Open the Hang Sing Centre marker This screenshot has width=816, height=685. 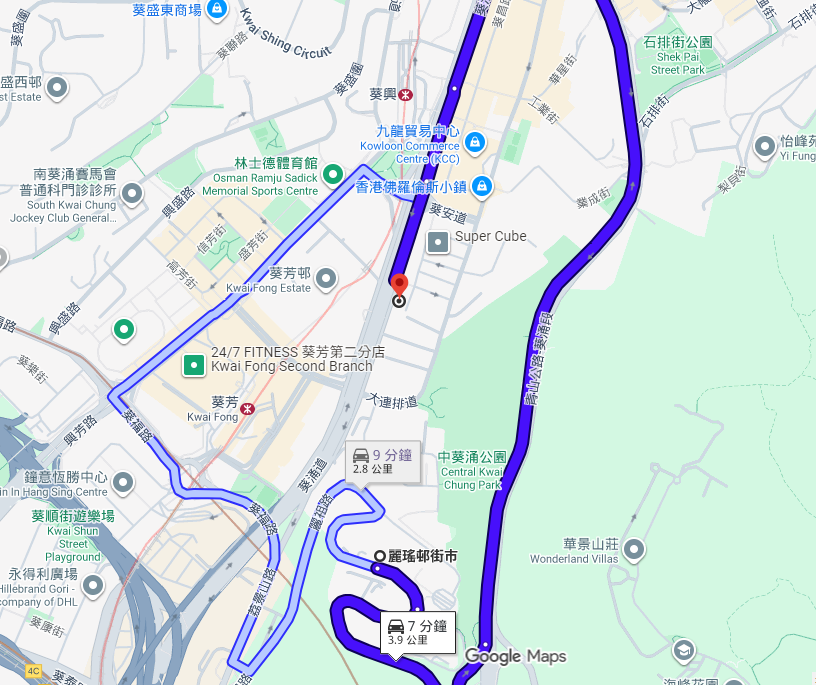124,484
